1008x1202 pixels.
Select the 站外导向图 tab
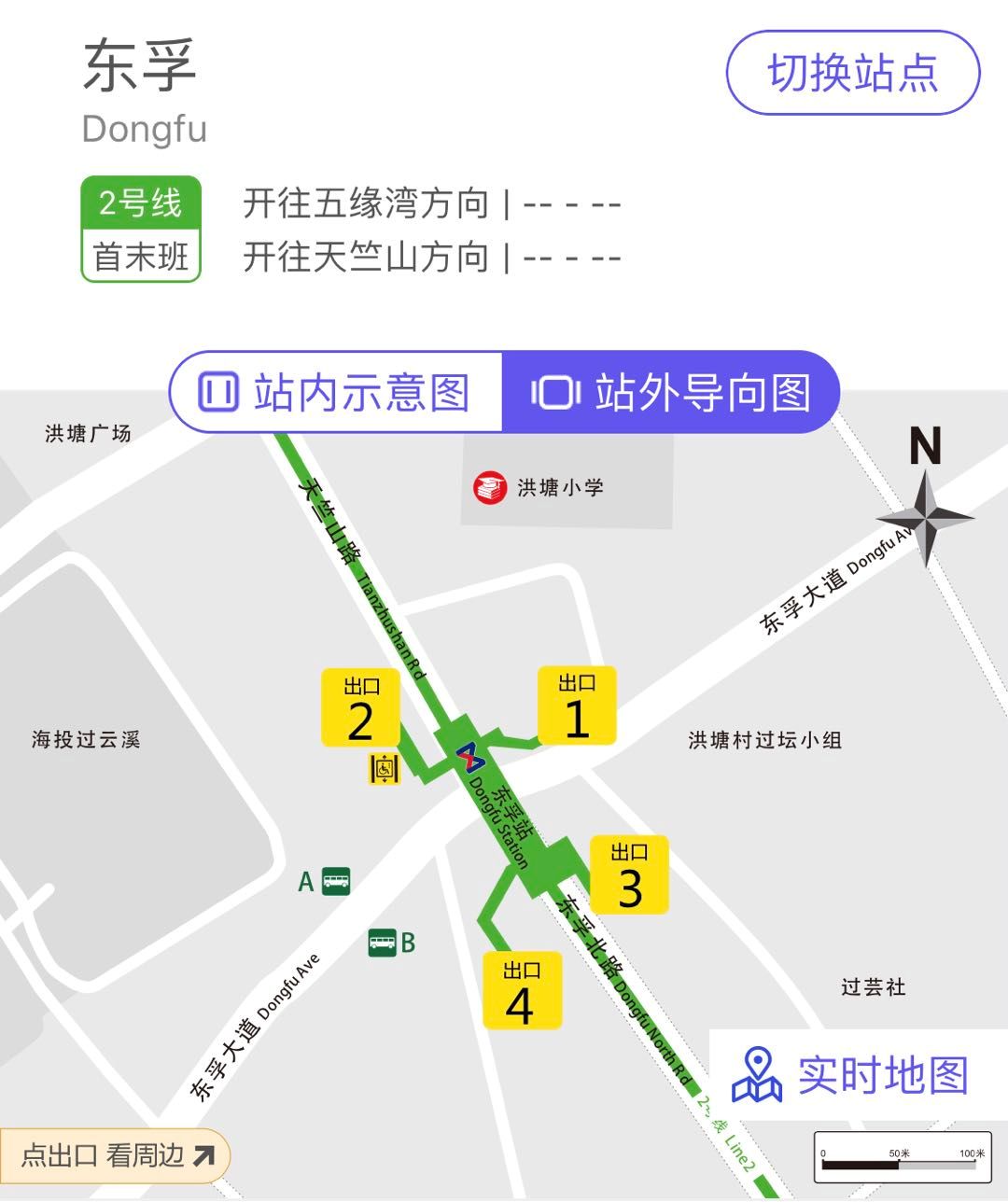coord(670,392)
